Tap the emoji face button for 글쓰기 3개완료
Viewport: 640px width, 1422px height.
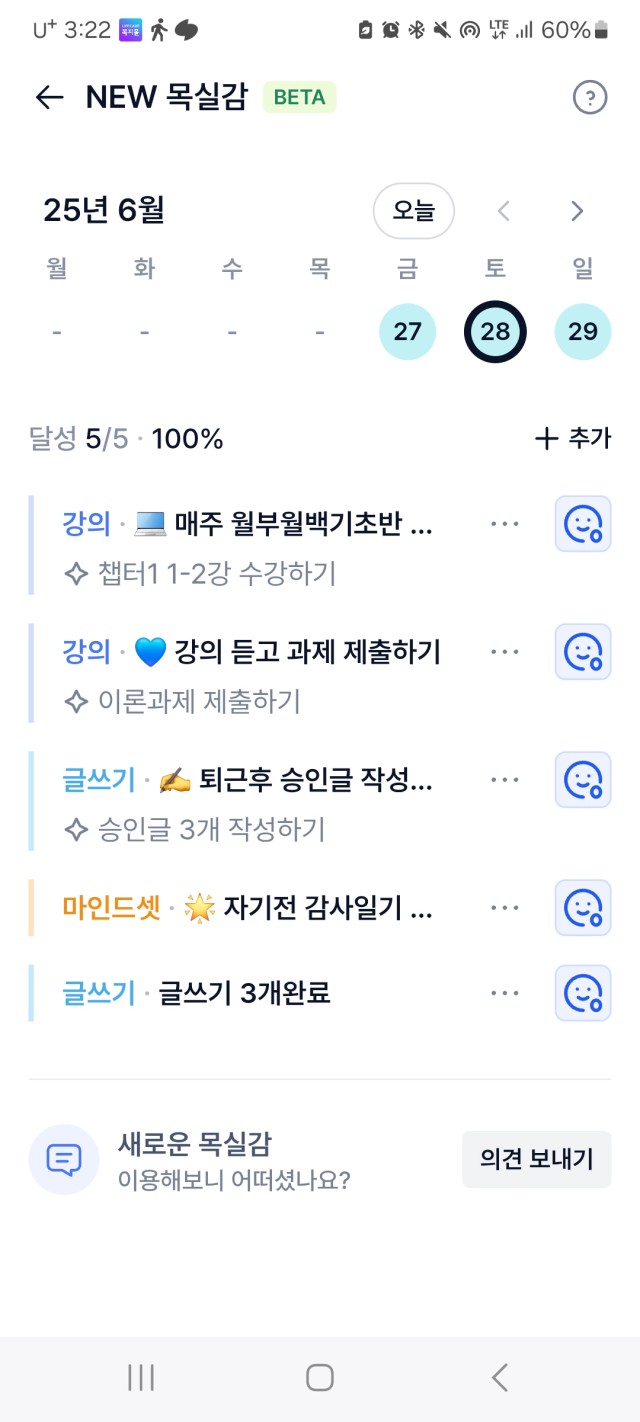click(583, 993)
